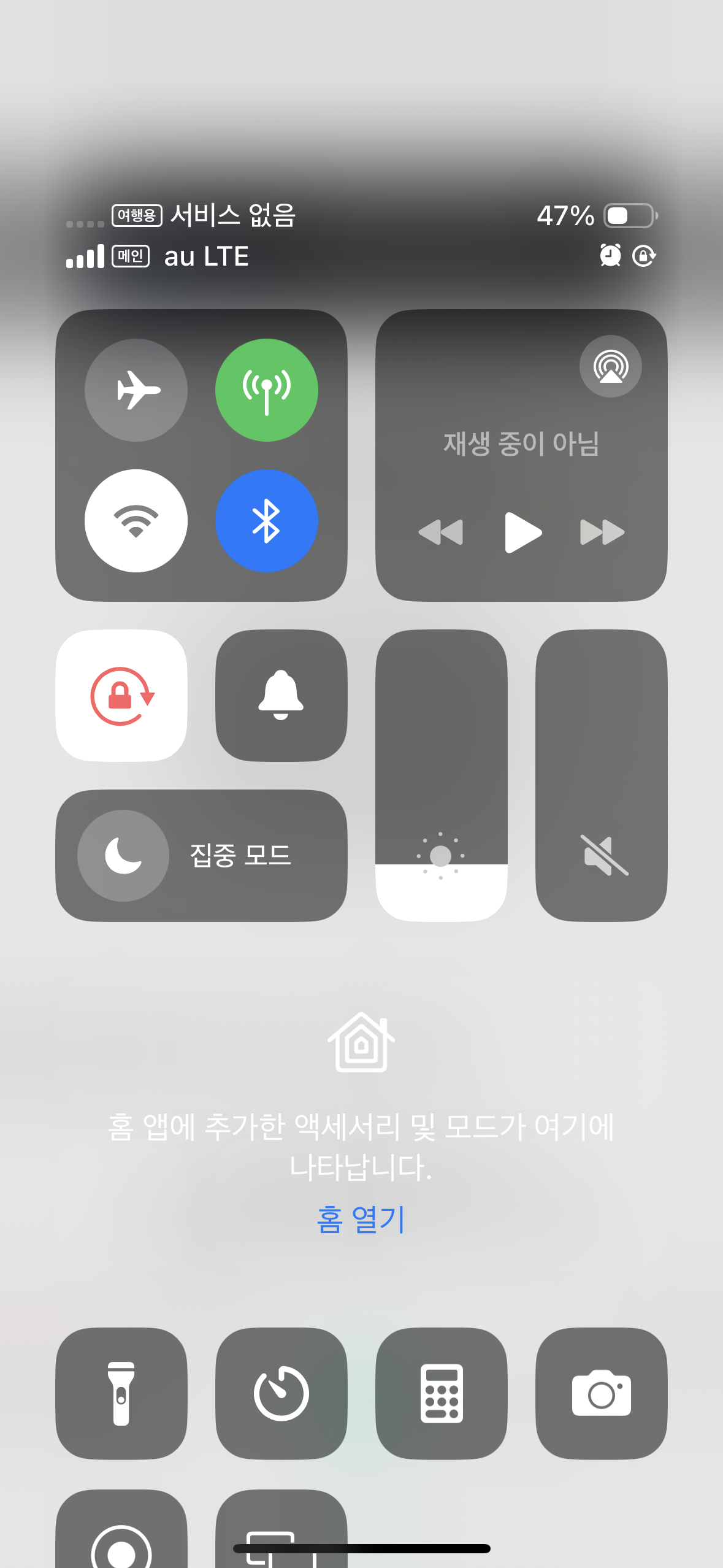Launch the calculator
The width and height of the screenshot is (723, 1568).
tap(441, 1393)
